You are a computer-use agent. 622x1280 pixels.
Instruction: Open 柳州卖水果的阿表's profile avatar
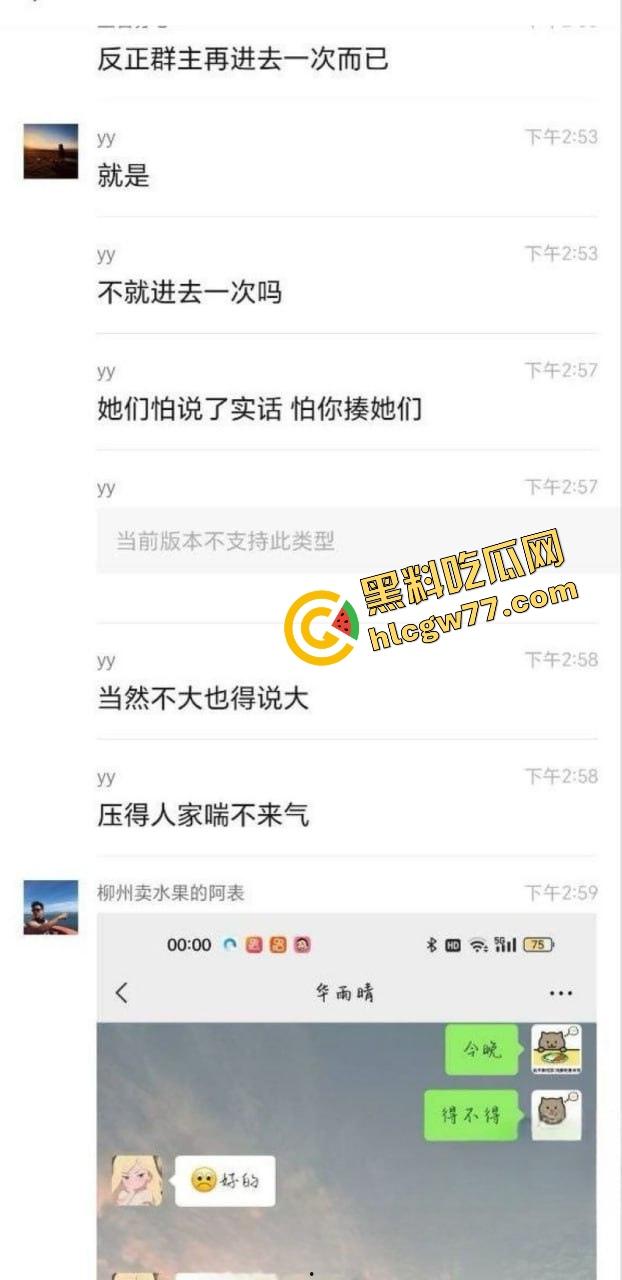tap(50, 907)
